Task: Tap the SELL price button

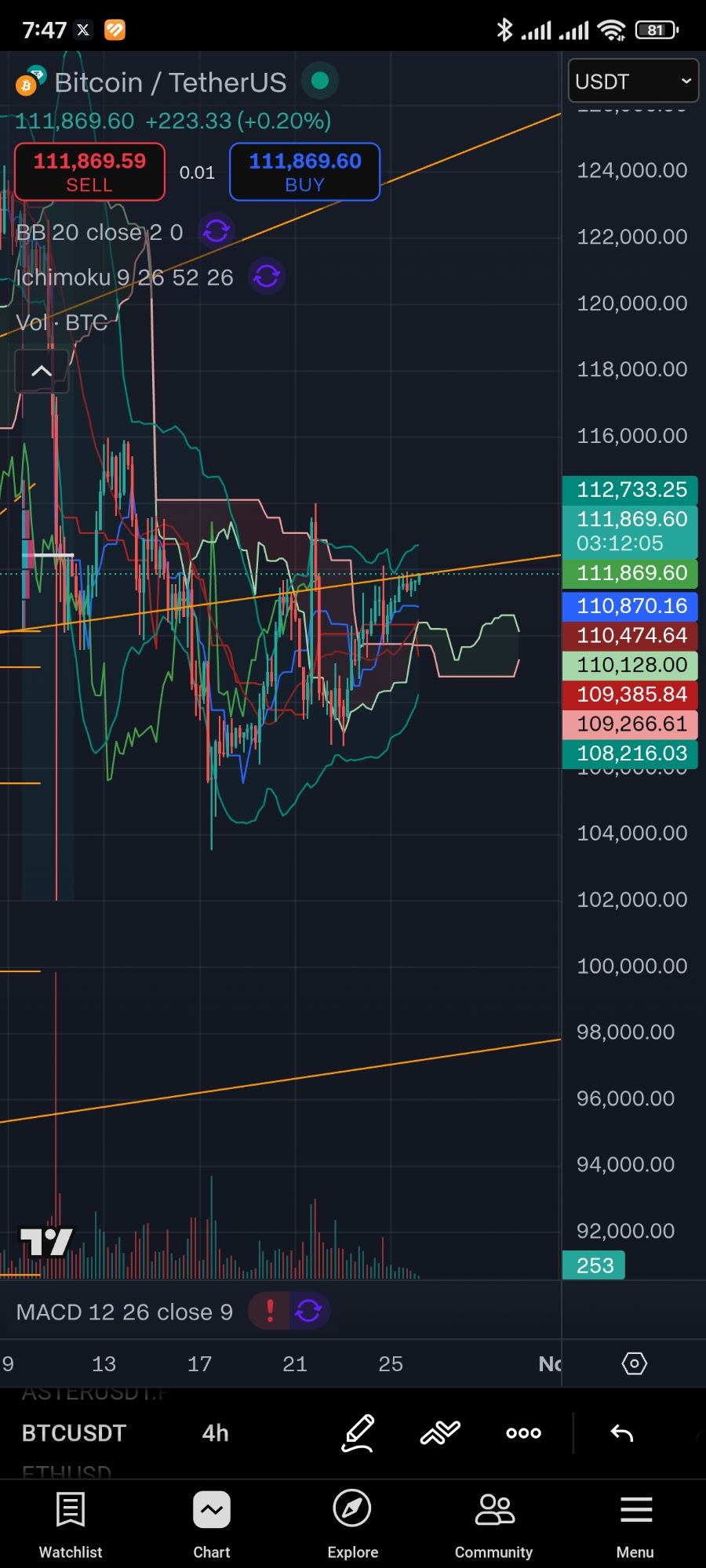Action: tap(89, 172)
